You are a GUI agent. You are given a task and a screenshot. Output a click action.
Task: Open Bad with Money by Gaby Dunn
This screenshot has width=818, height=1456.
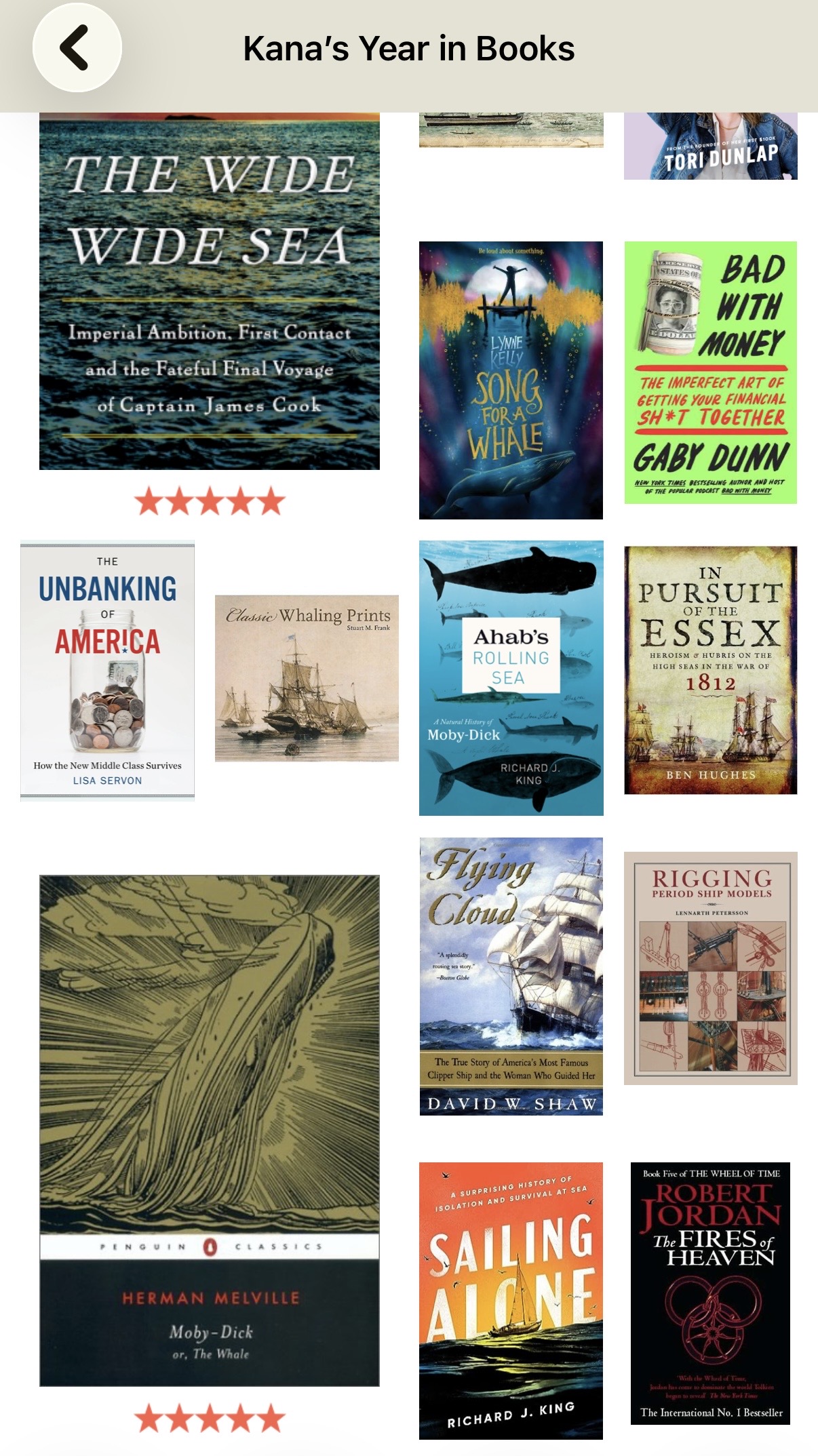pyautogui.click(x=710, y=372)
